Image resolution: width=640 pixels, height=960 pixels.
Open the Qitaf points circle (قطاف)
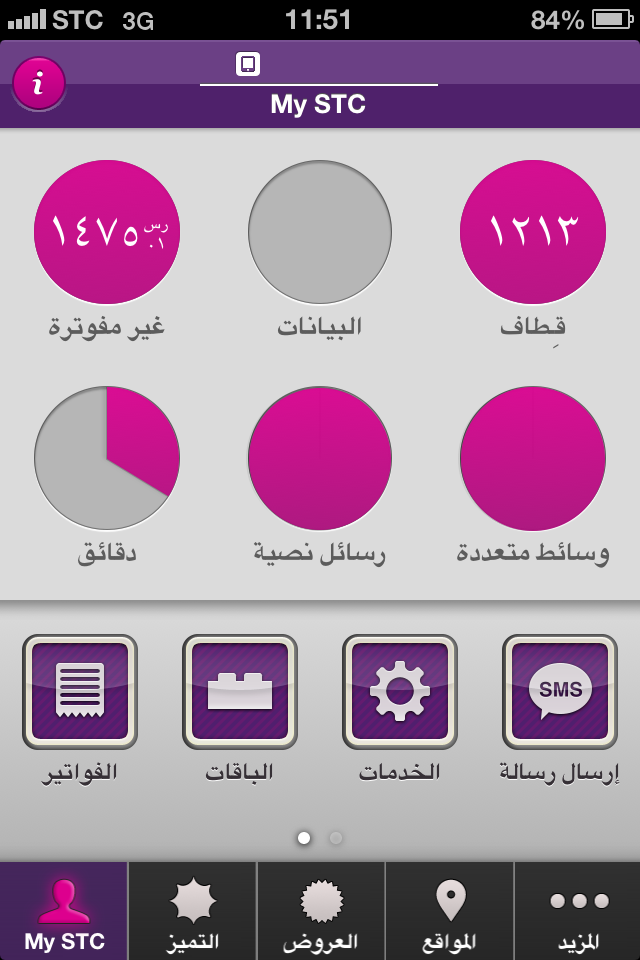pos(533,233)
